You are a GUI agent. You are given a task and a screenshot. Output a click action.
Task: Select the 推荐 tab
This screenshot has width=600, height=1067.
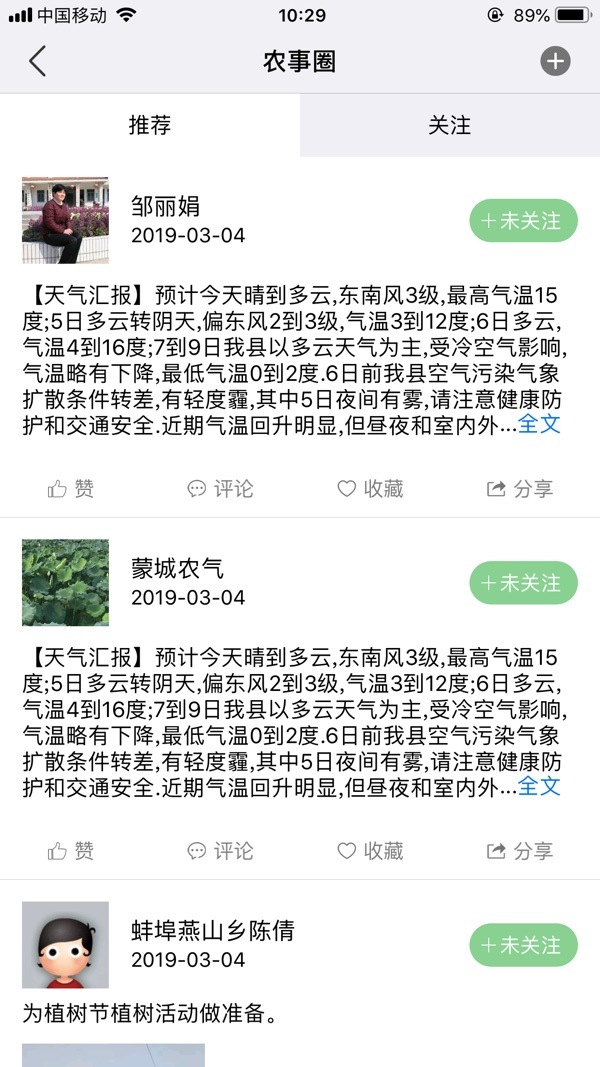tap(150, 125)
